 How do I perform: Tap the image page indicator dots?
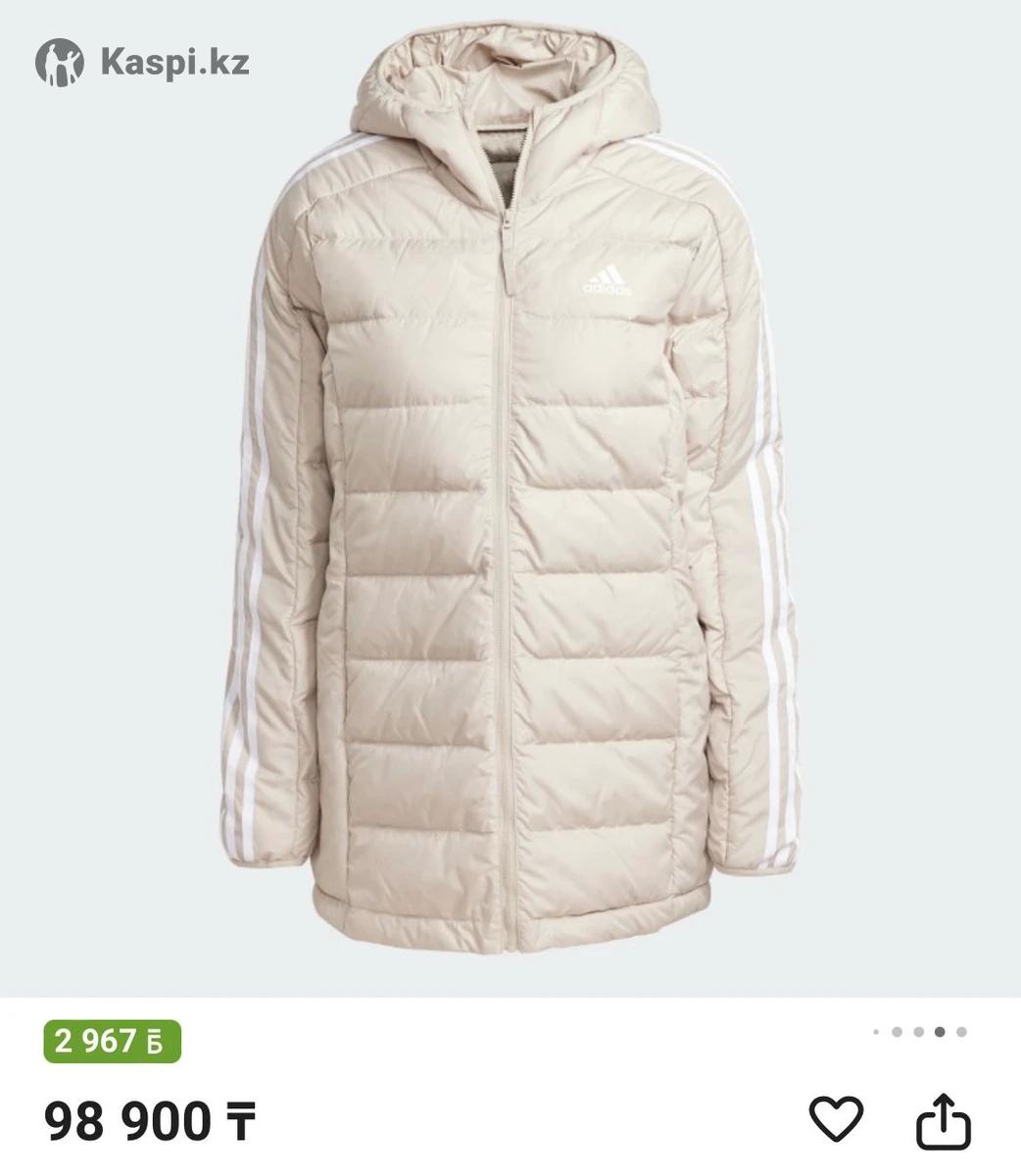point(918,1032)
